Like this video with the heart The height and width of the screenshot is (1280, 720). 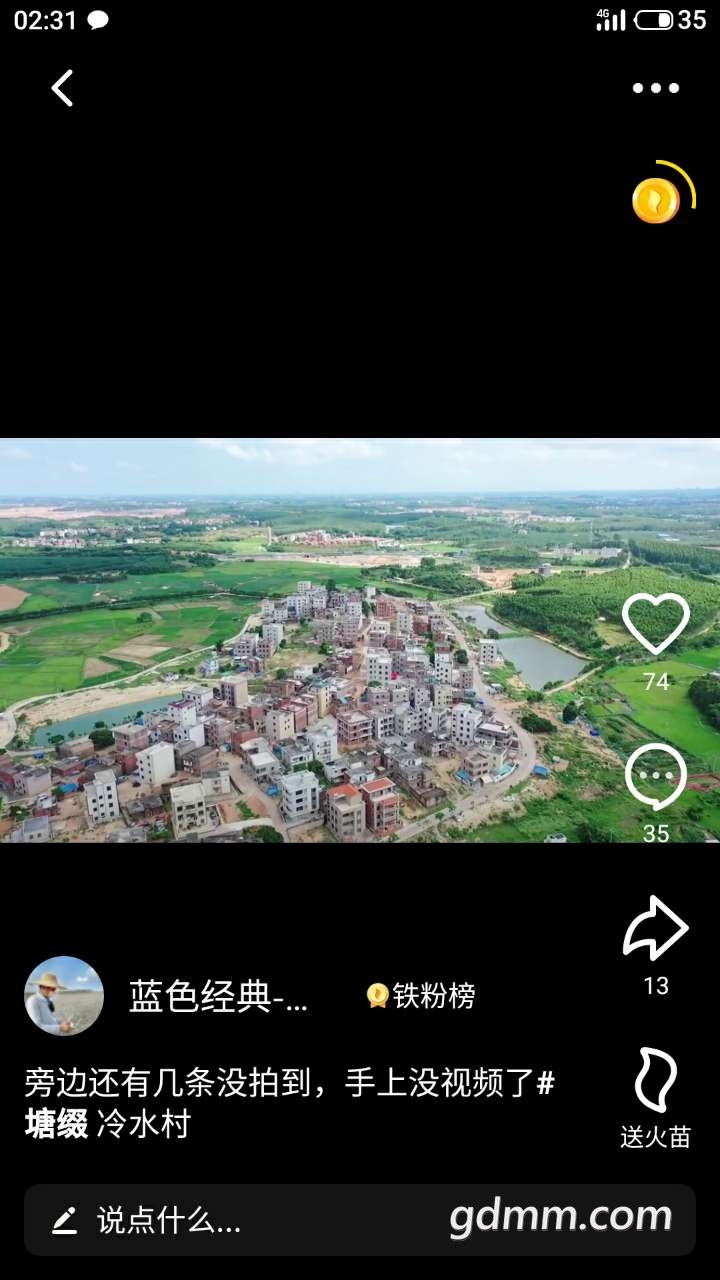[656, 624]
